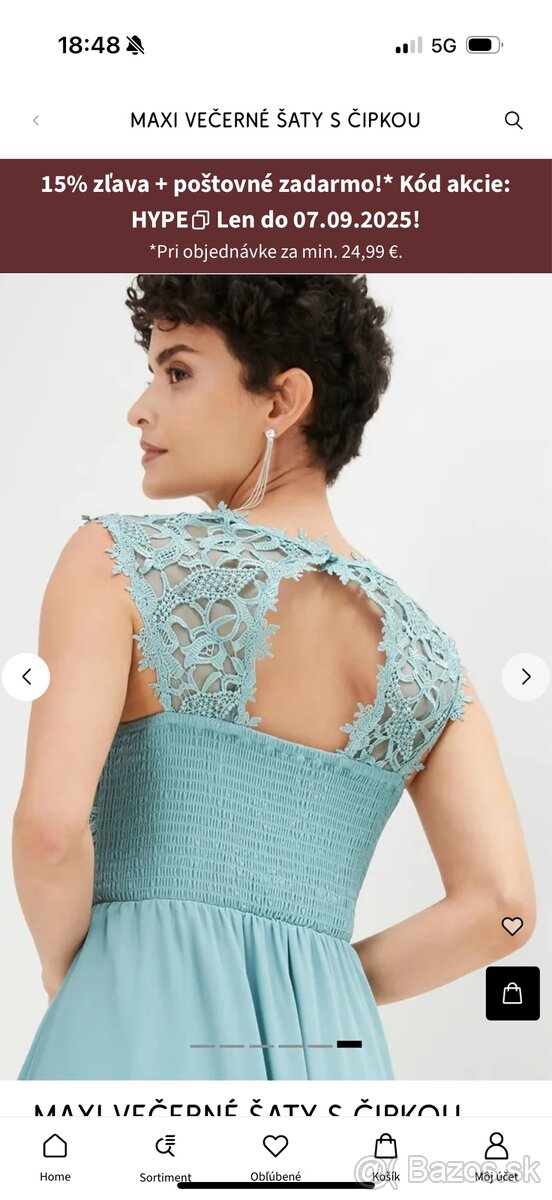Image resolution: width=552 pixels, height=1200 pixels.
Task: Open the Sortiment tab
Action: (166, 1157)
